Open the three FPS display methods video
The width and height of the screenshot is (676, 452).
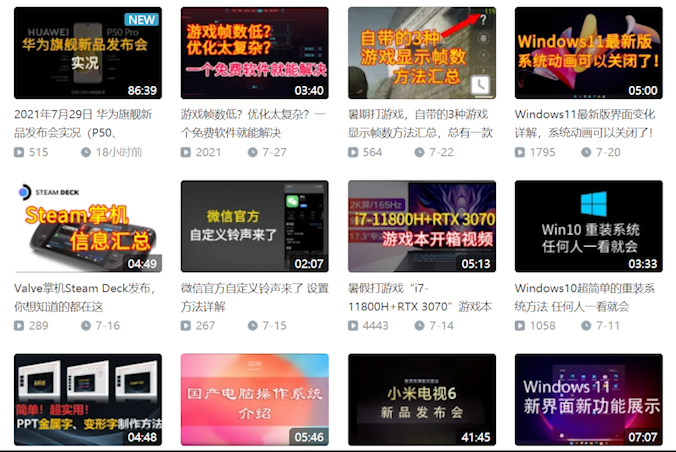click(x=421, y=52)
